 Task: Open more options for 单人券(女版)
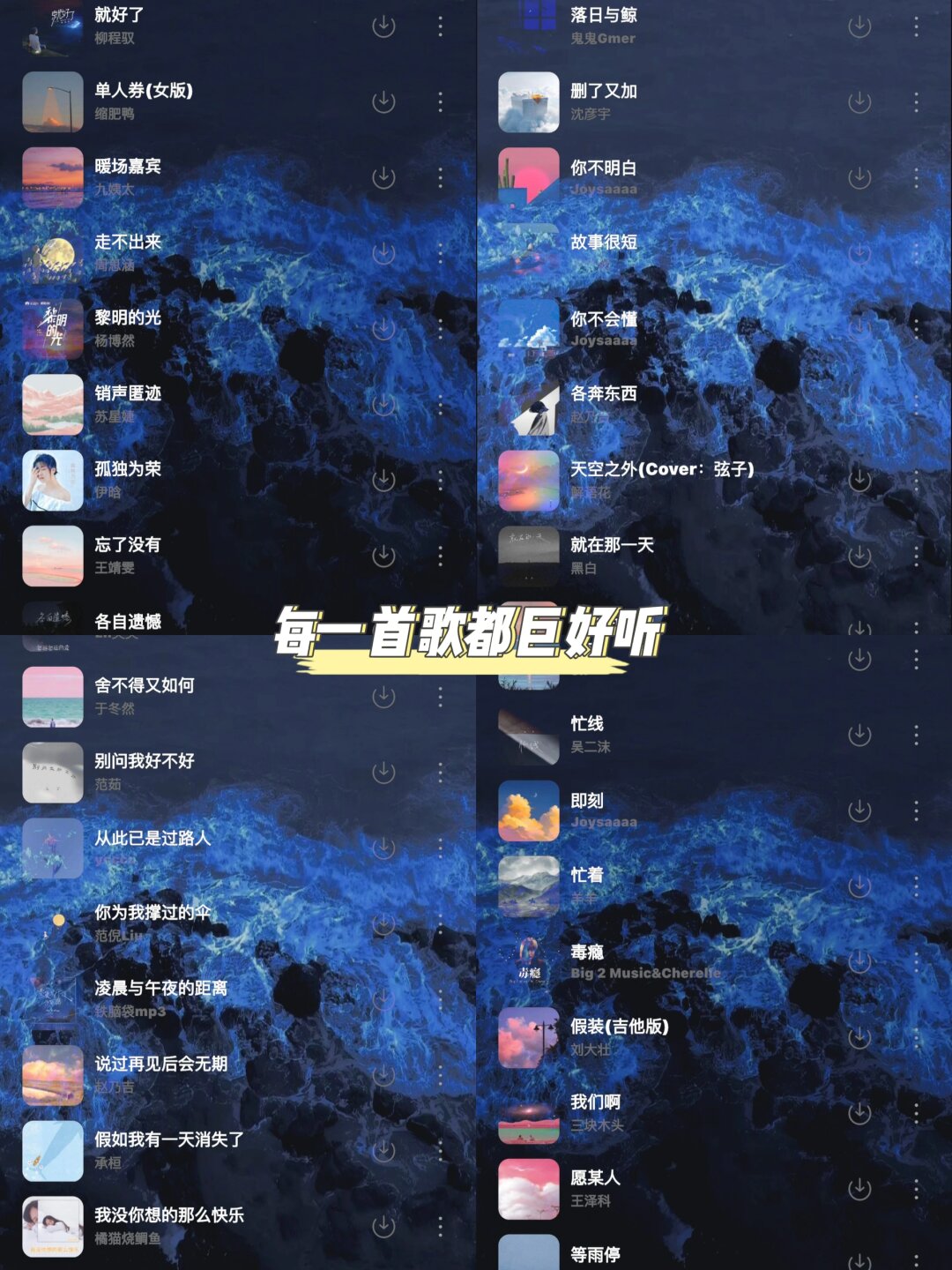pos(438,101)
